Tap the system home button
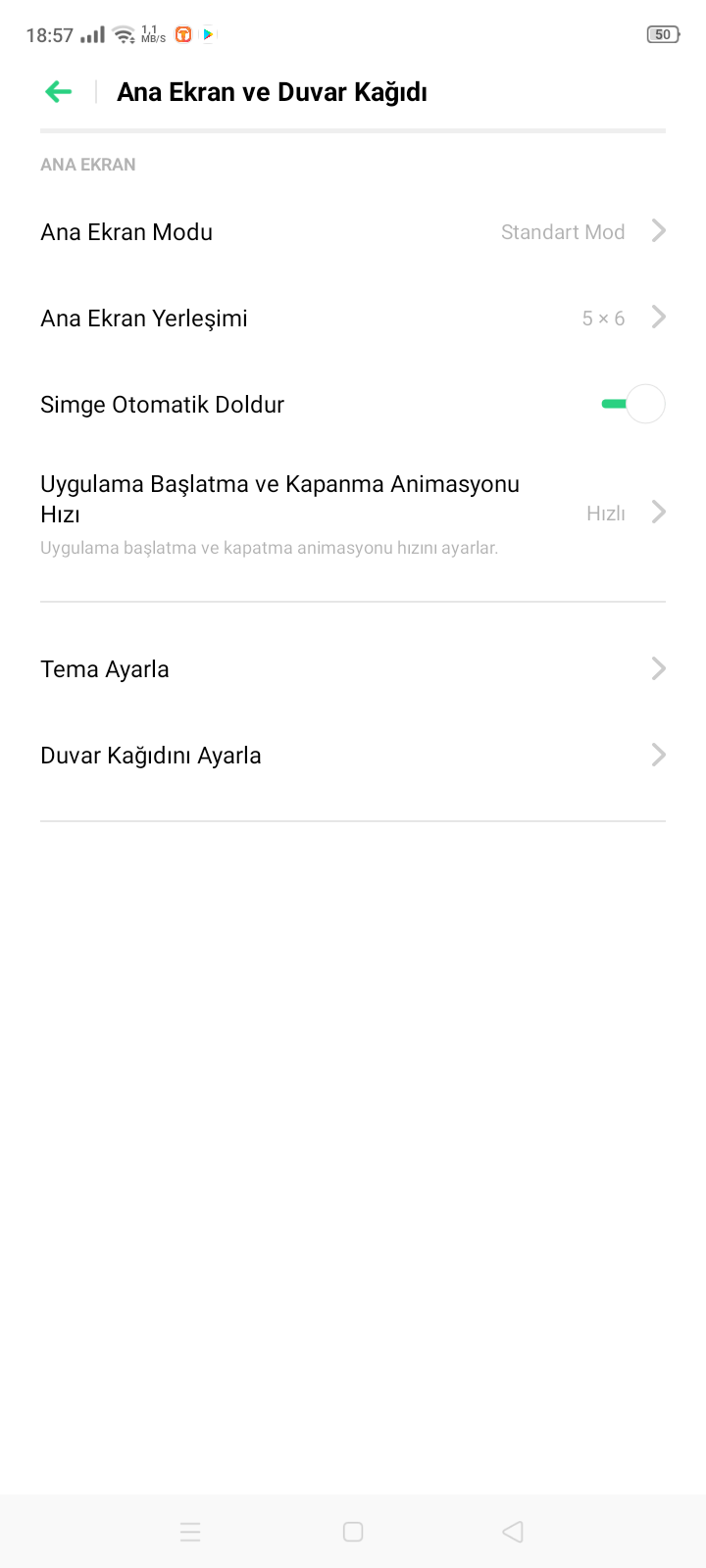The image size is (706, 1568). 353,1532
